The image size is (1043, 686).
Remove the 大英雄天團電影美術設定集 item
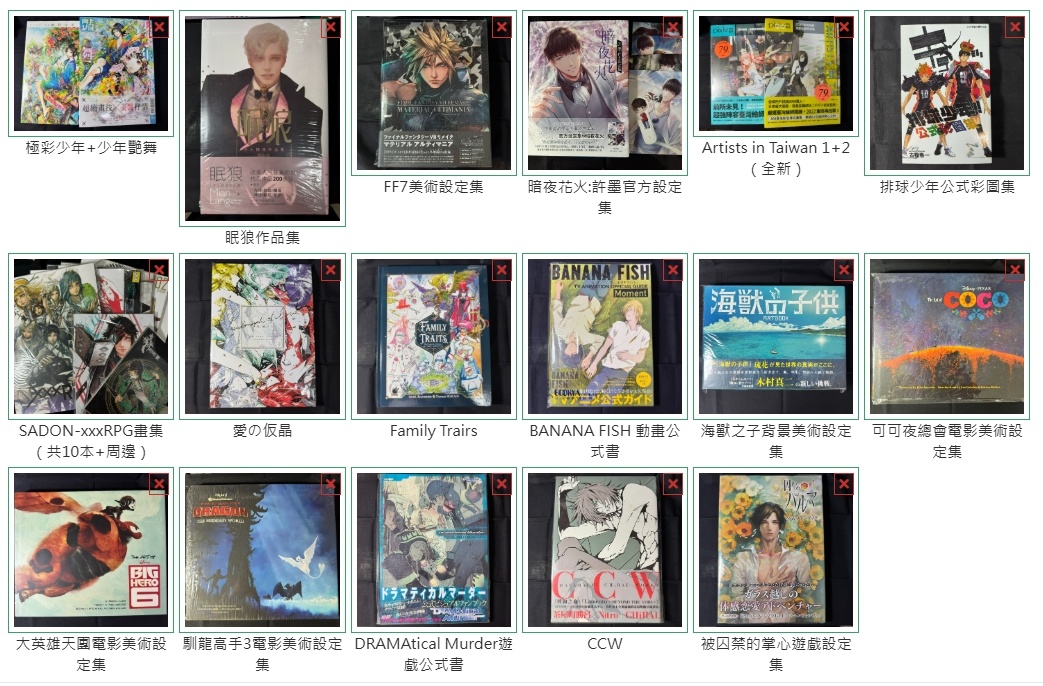pos(159,484)
